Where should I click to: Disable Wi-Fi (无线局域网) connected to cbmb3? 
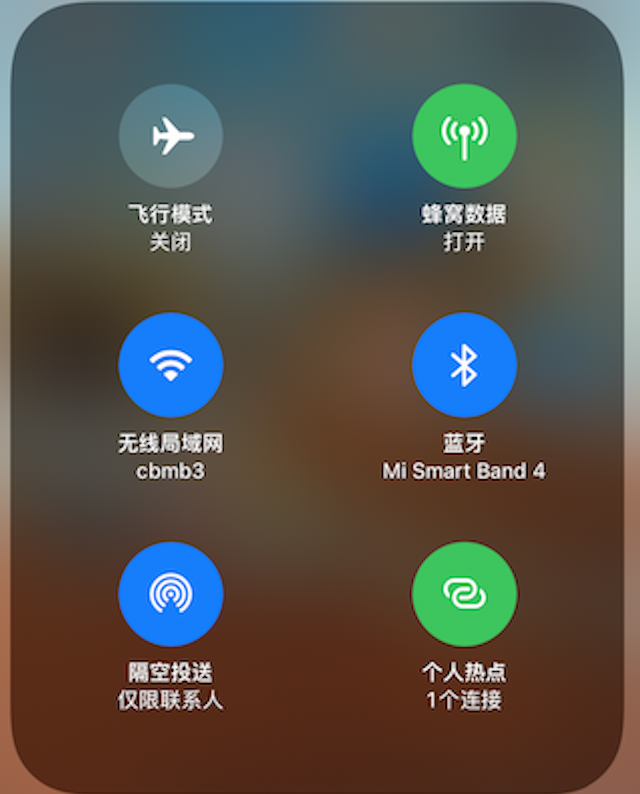tap(171, 365)
